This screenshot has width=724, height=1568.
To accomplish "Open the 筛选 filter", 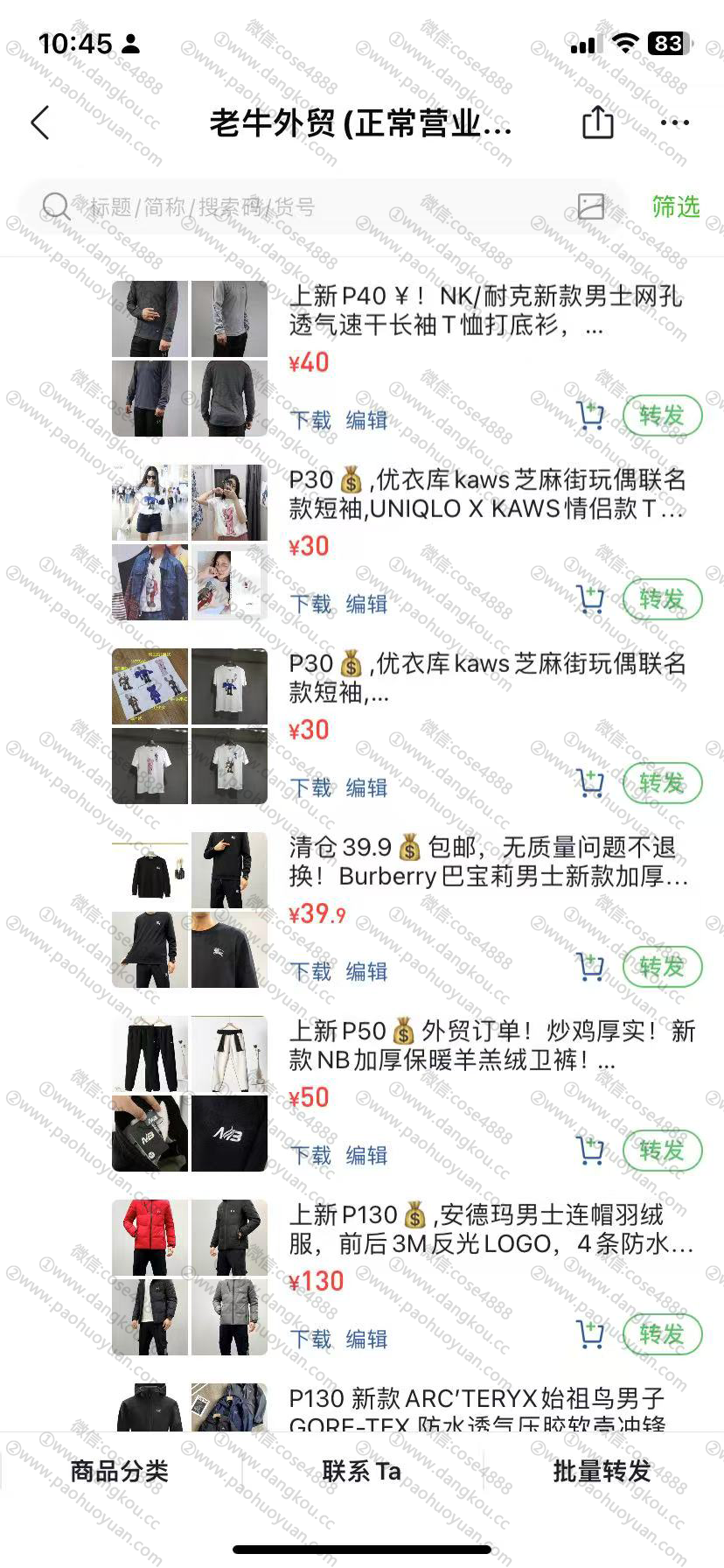I will click(675, 206).
